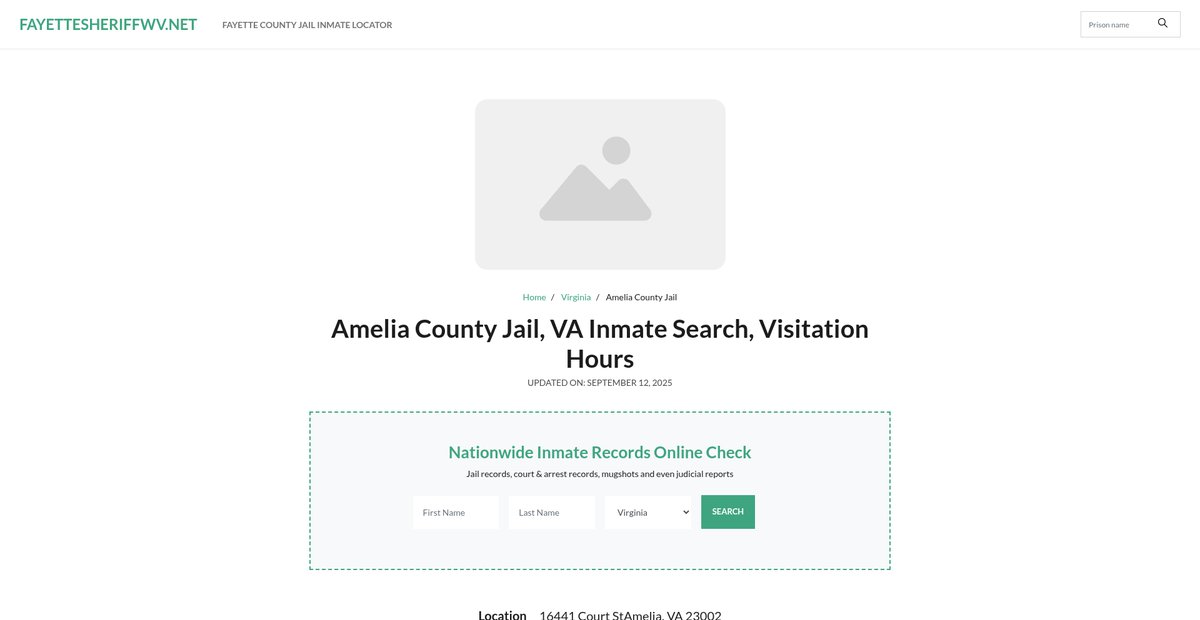Tap the First Name field
Image resolution: width=1200 pixels, height=620 pixels.
[x=455, y=512]
